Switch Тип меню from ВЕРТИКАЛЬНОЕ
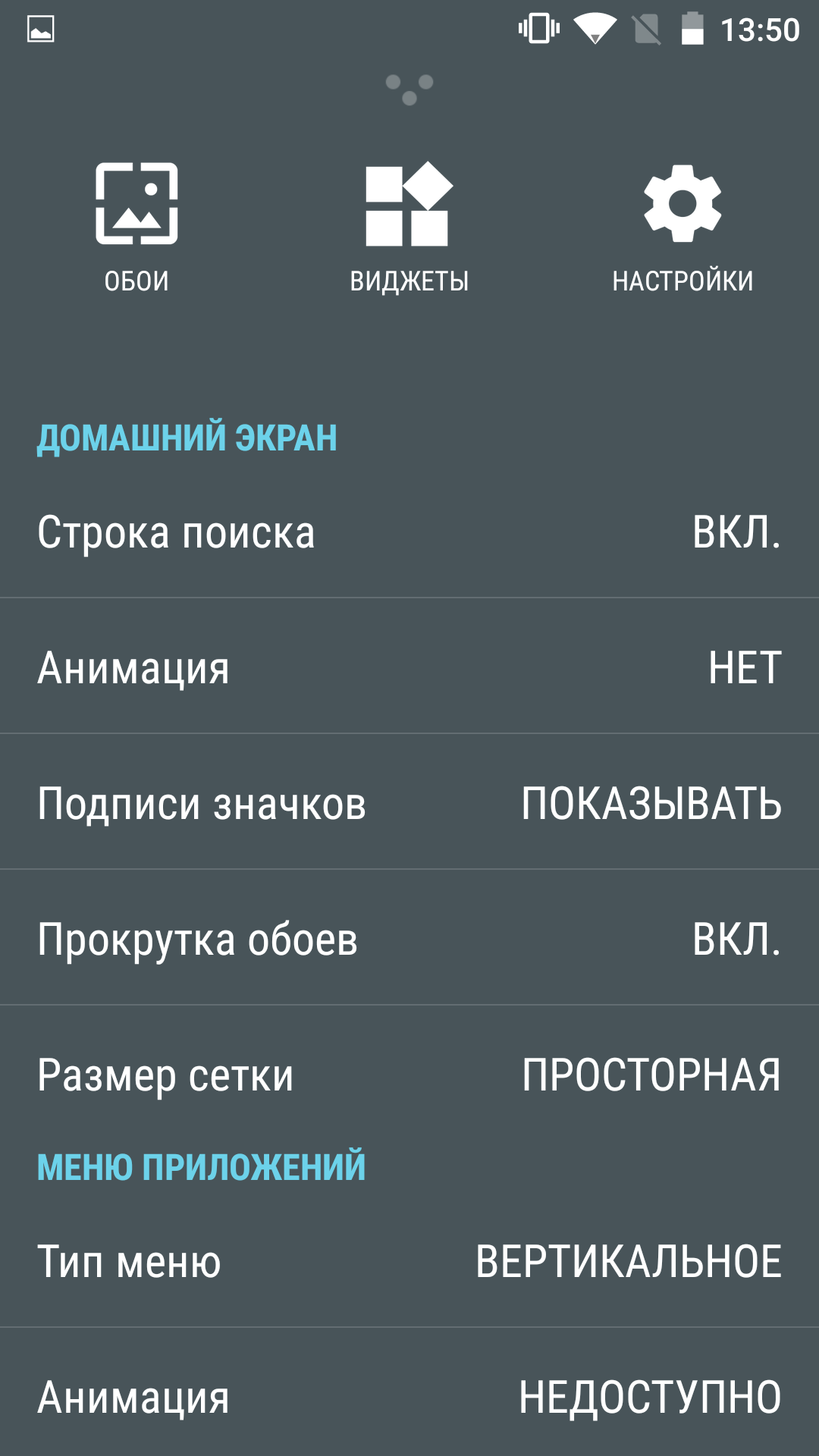The height and width of the screenshot is (1456, 819). pyautogui.click(x=409, y=1260)
